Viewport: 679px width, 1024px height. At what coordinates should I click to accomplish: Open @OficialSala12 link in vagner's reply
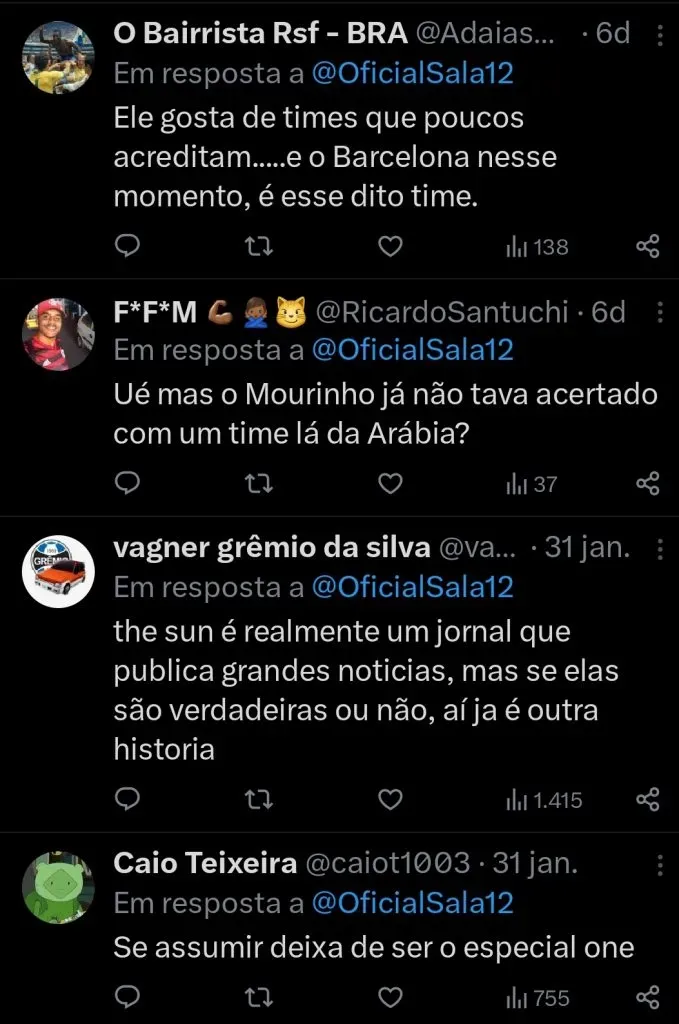[x=412, y=587]
